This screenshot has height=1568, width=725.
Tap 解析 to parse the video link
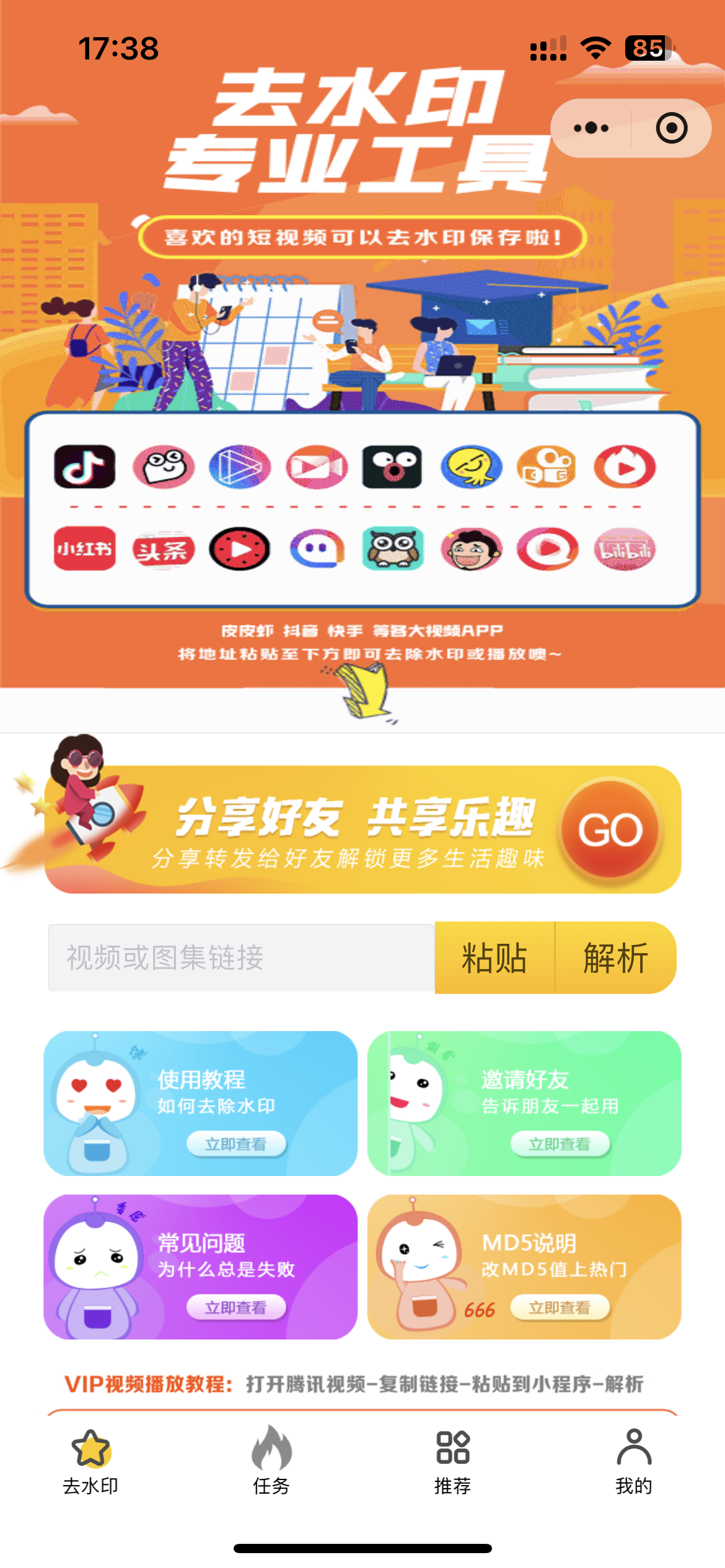click(x=615, y=958)
